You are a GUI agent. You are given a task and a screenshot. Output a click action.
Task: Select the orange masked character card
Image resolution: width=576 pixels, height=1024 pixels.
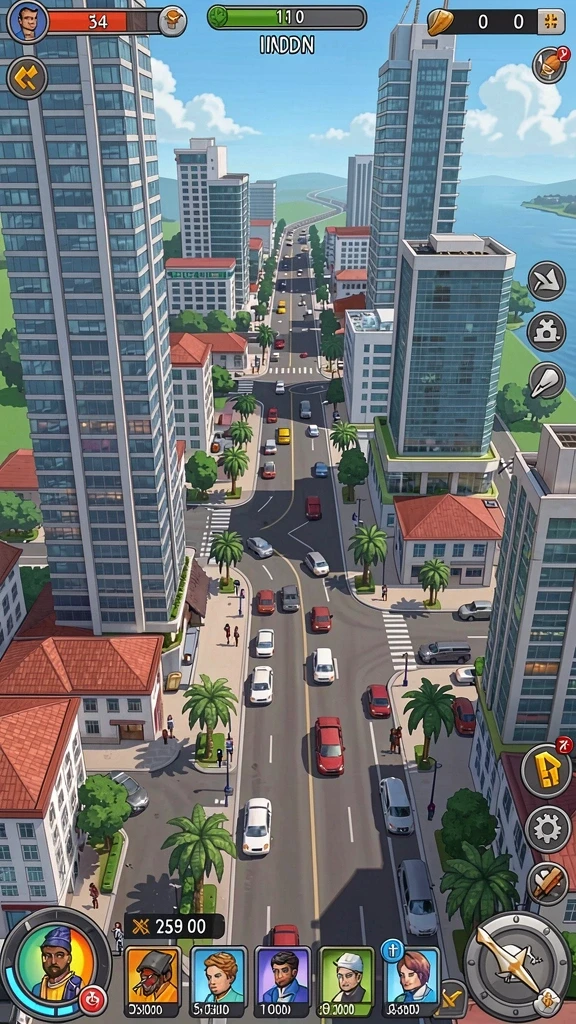point(153,982)
